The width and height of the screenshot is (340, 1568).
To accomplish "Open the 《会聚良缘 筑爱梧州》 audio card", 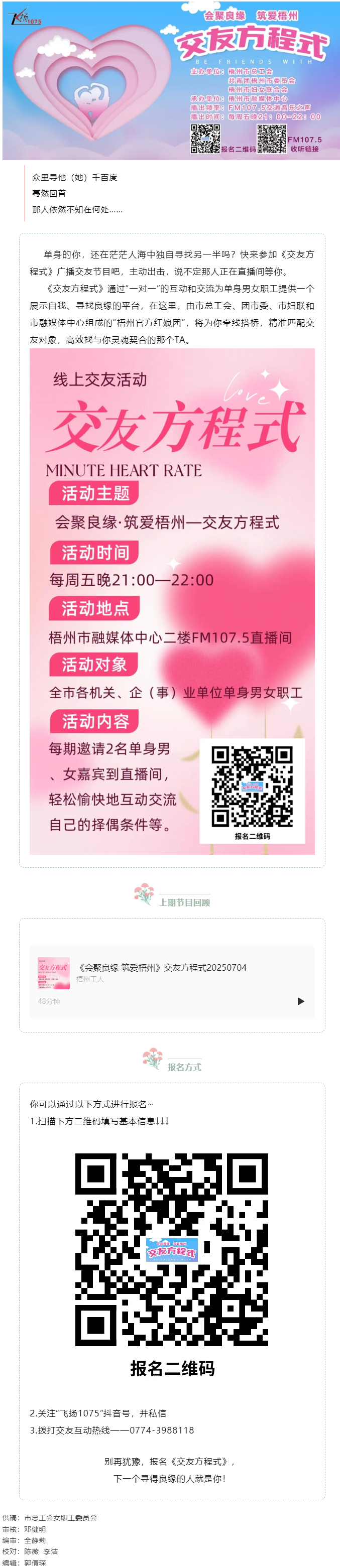I will 162,968.
